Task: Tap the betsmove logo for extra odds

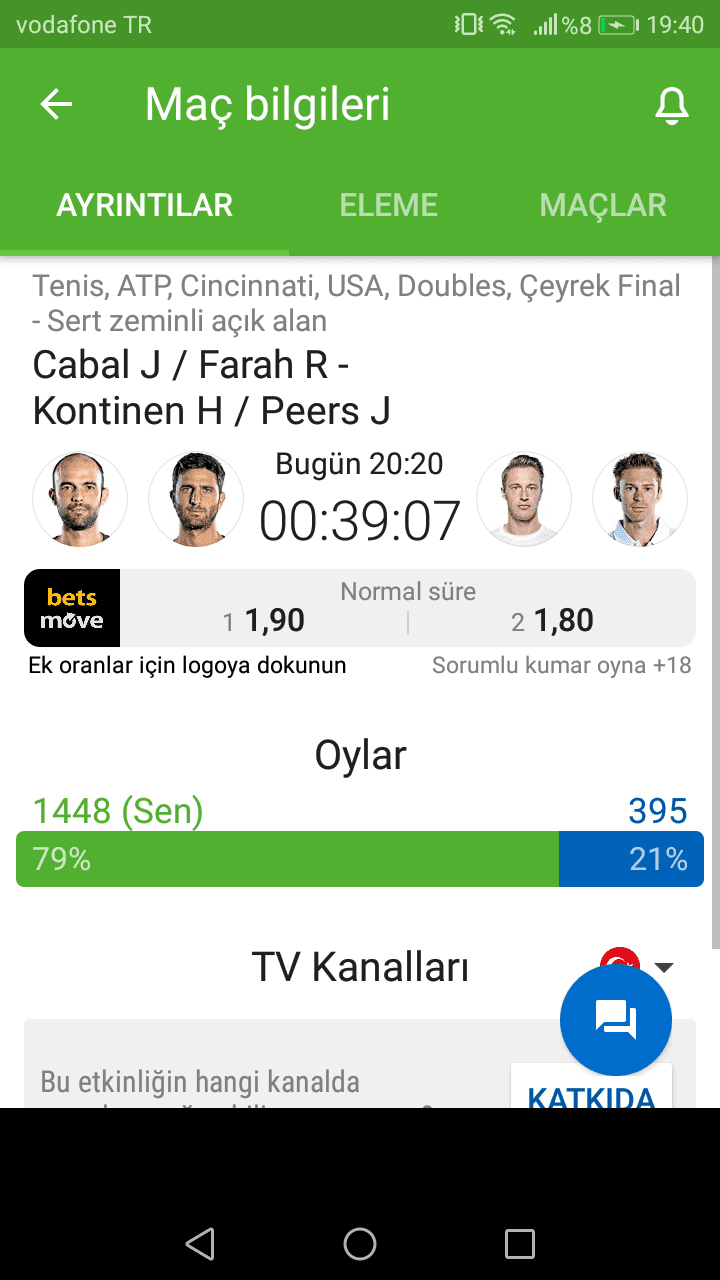Action: tap(72, 608)
